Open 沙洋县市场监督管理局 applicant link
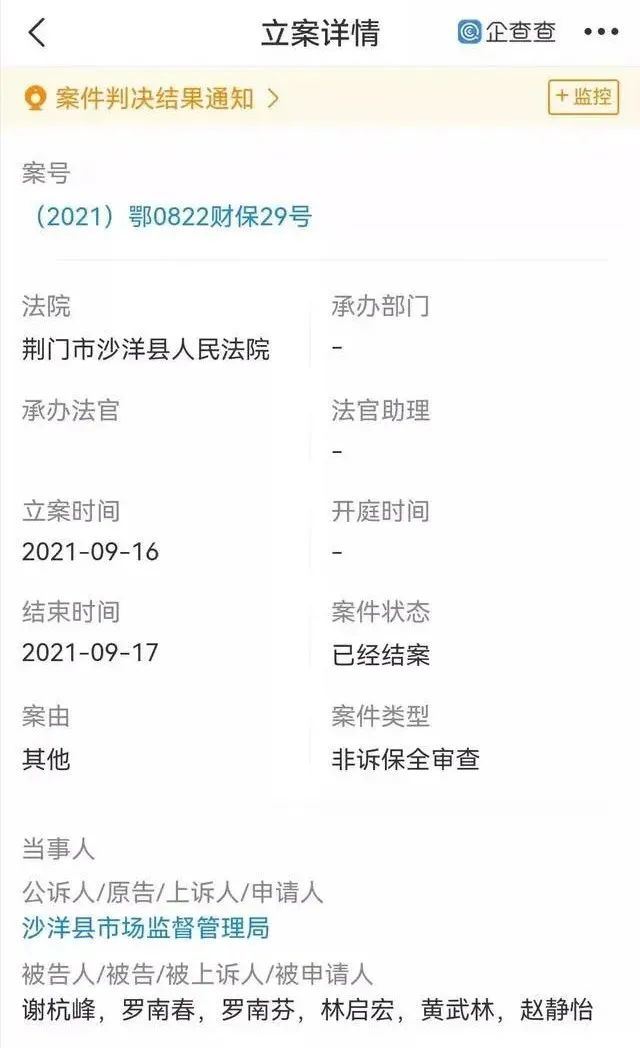Viewport: 640px width, 1048px height. 146,927
